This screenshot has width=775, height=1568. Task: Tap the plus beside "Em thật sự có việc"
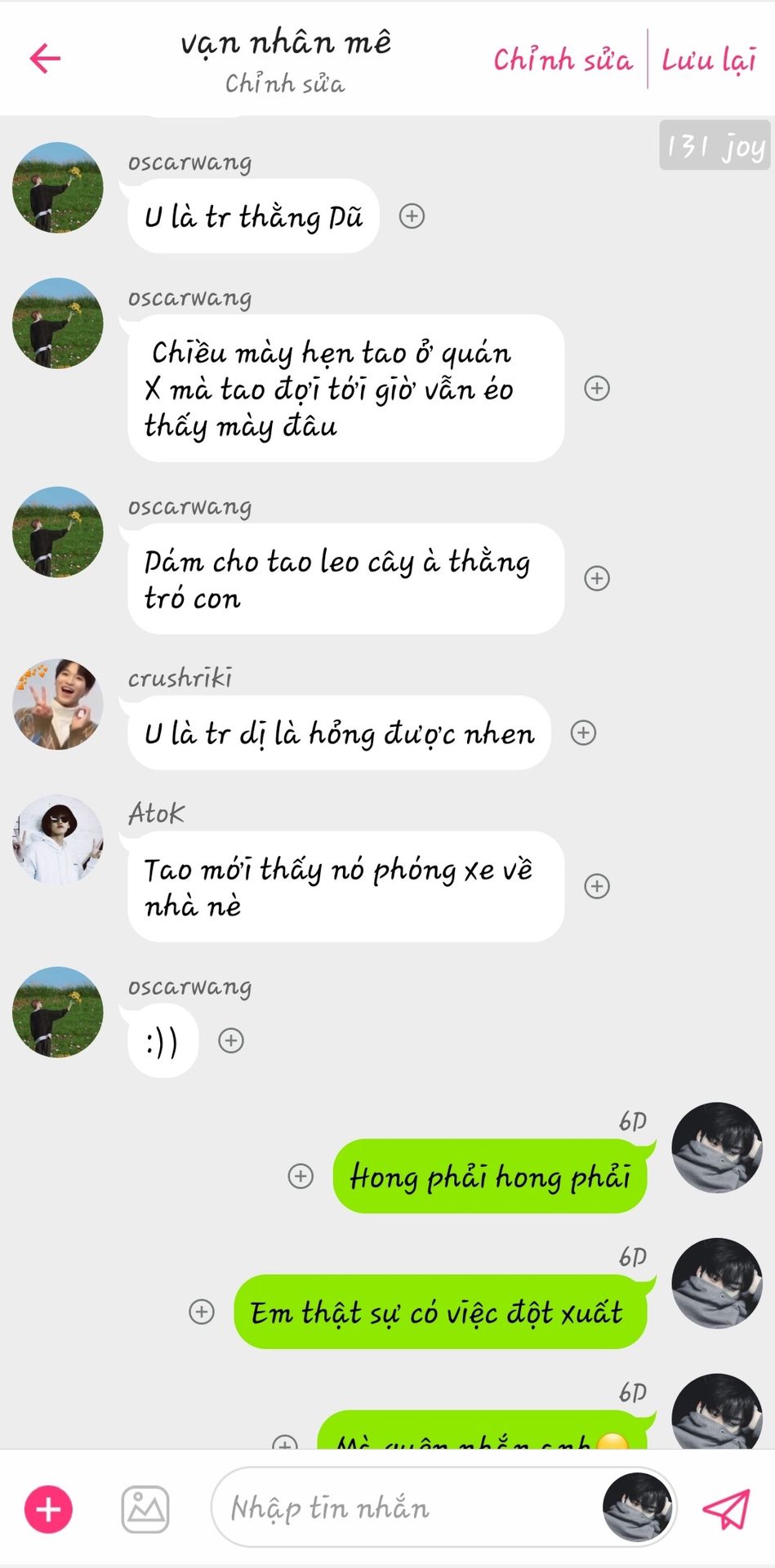[202, 1312]
